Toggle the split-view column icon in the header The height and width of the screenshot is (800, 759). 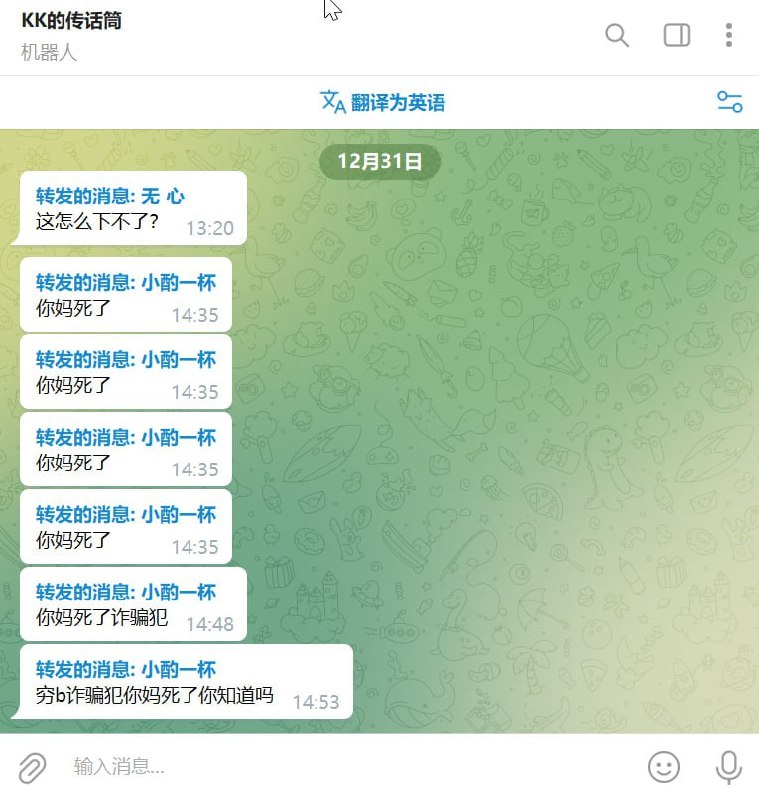click(x=676, y=35)
